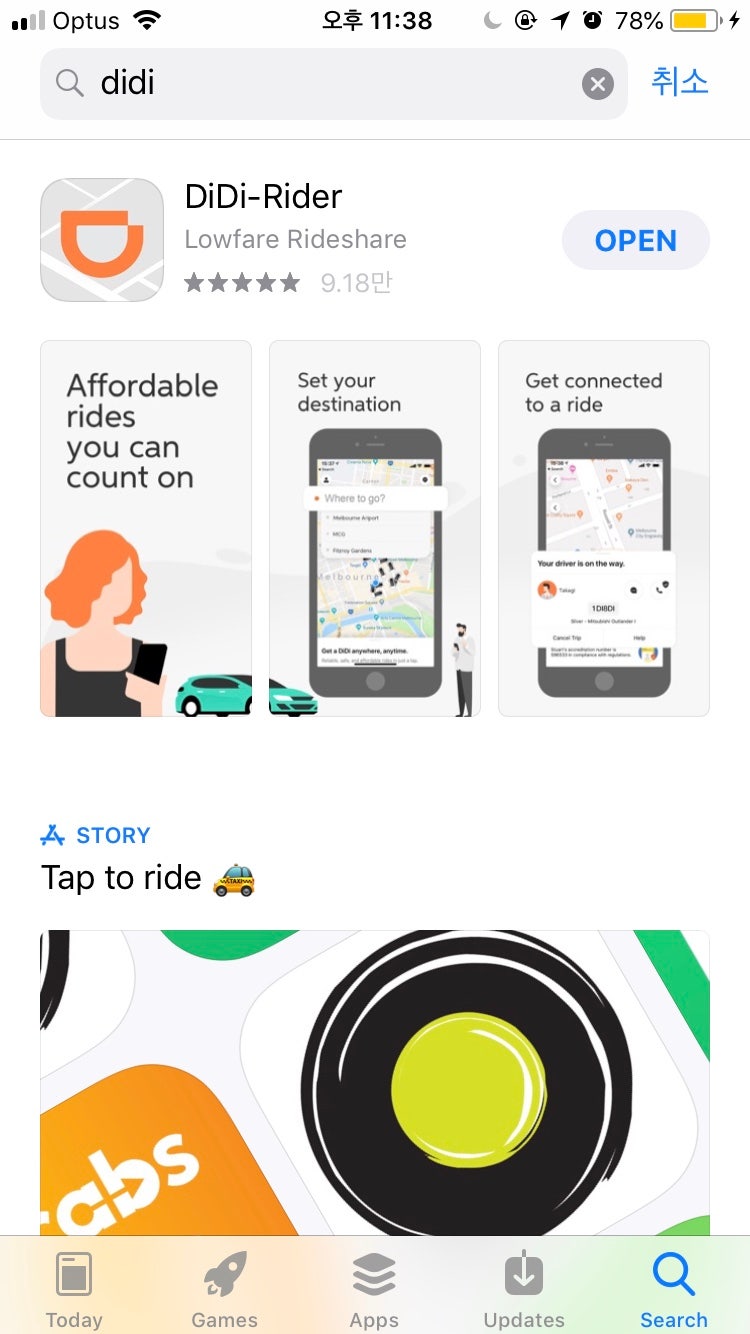The height and width of the screenshot is (1334, 750).
Task: Switch to the Today tab
Action: [x=74, y=1289]
